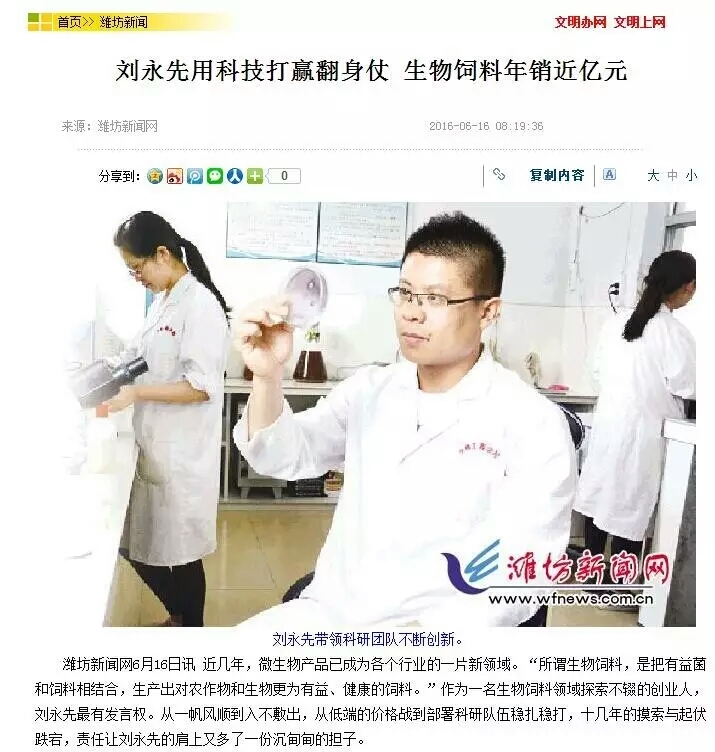
Task: Set font size to 大
Action: pyautogui.click(x=653, y=175)
